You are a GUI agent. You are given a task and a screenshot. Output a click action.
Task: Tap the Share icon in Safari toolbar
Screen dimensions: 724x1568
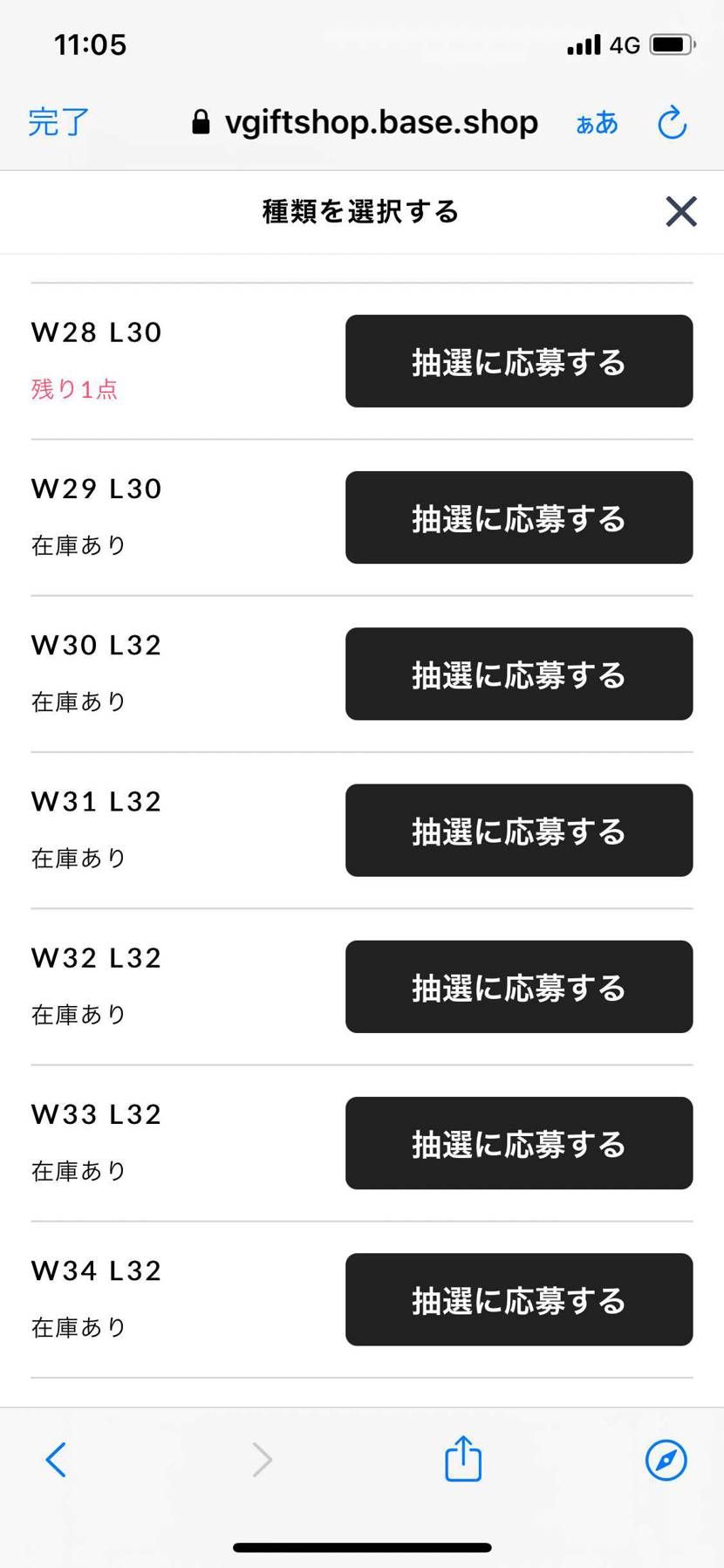[462, 1459]
